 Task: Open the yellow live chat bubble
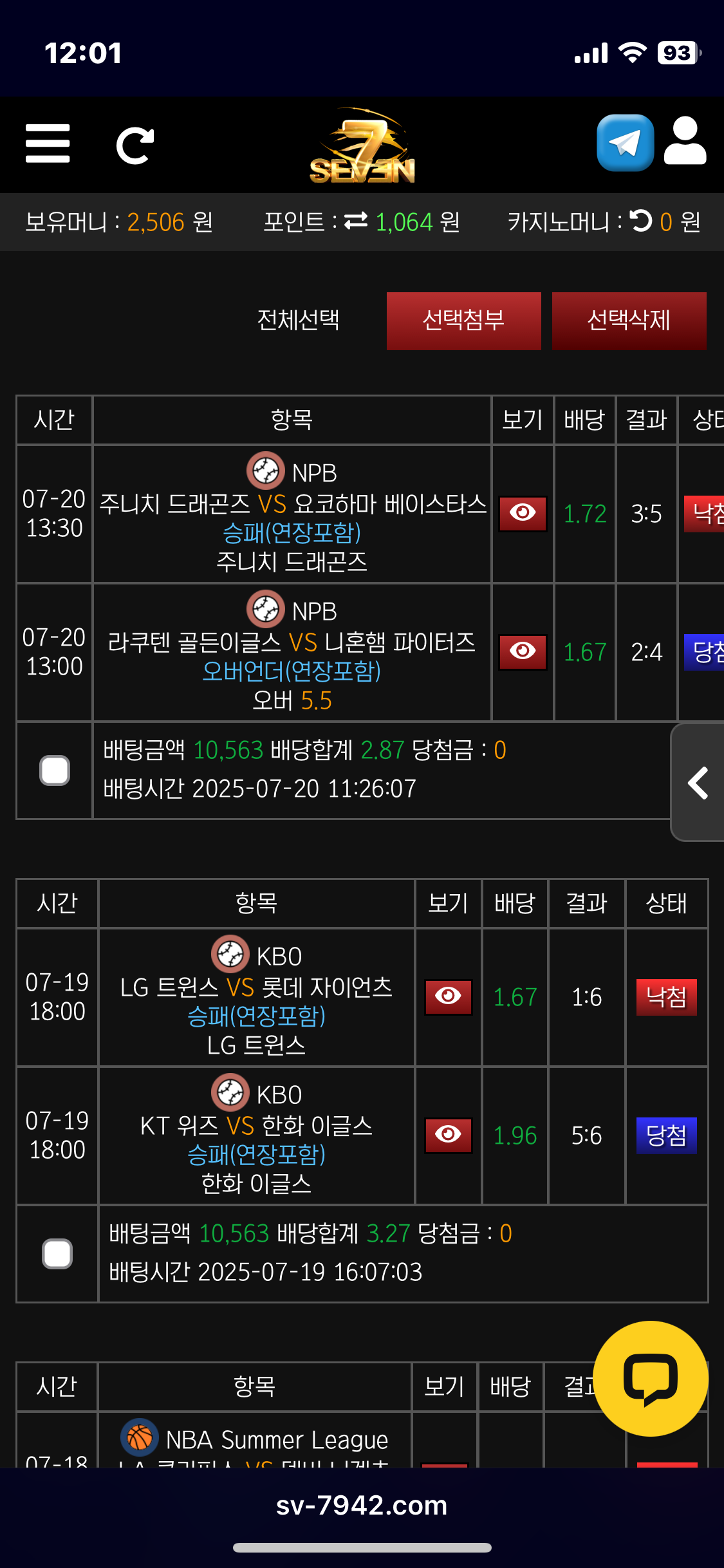tap(650, 1378)
